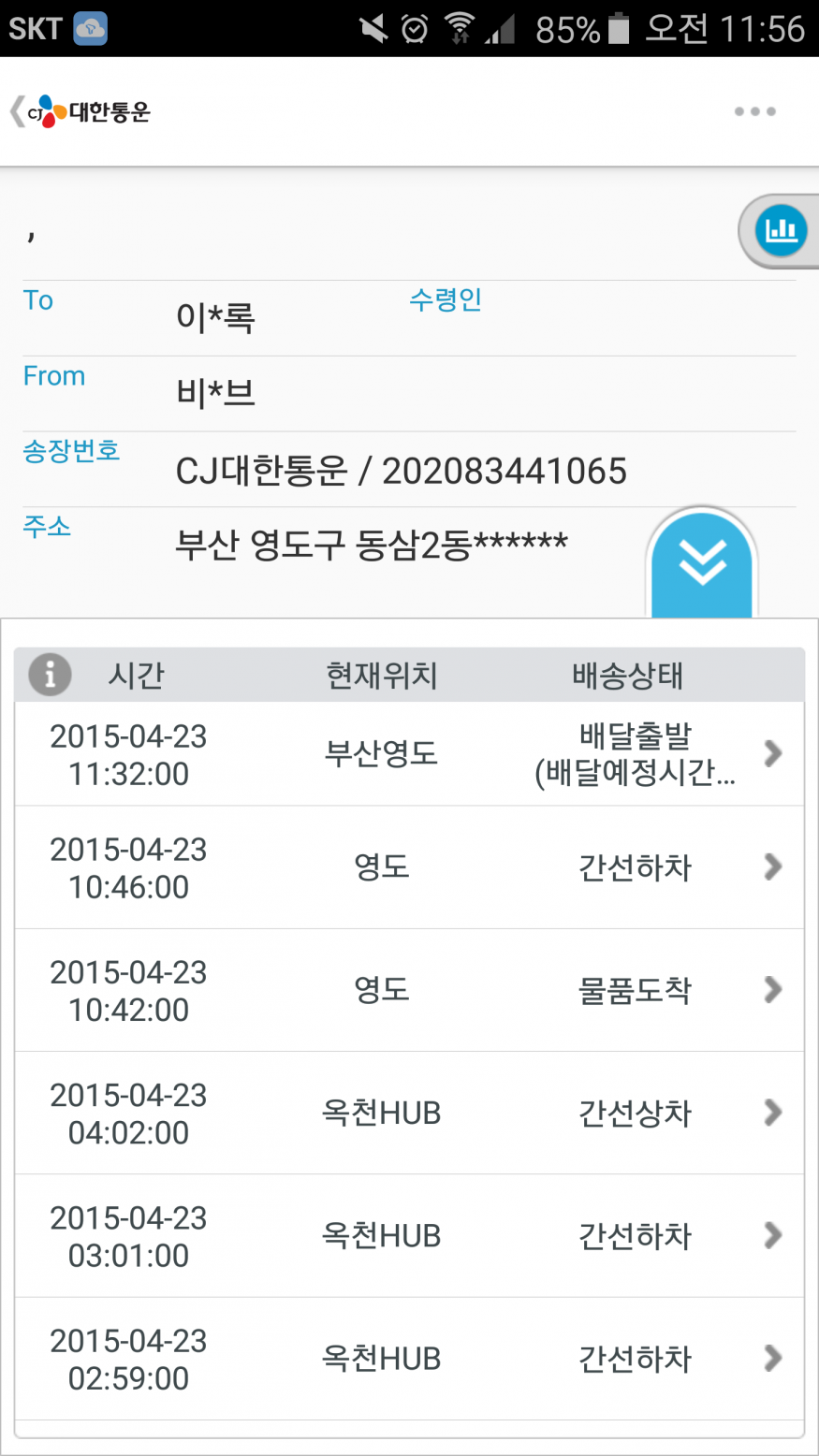
Task: Open the 11:32:00 부산영도 배달출발 entry
Action: (x=409, y=754)
